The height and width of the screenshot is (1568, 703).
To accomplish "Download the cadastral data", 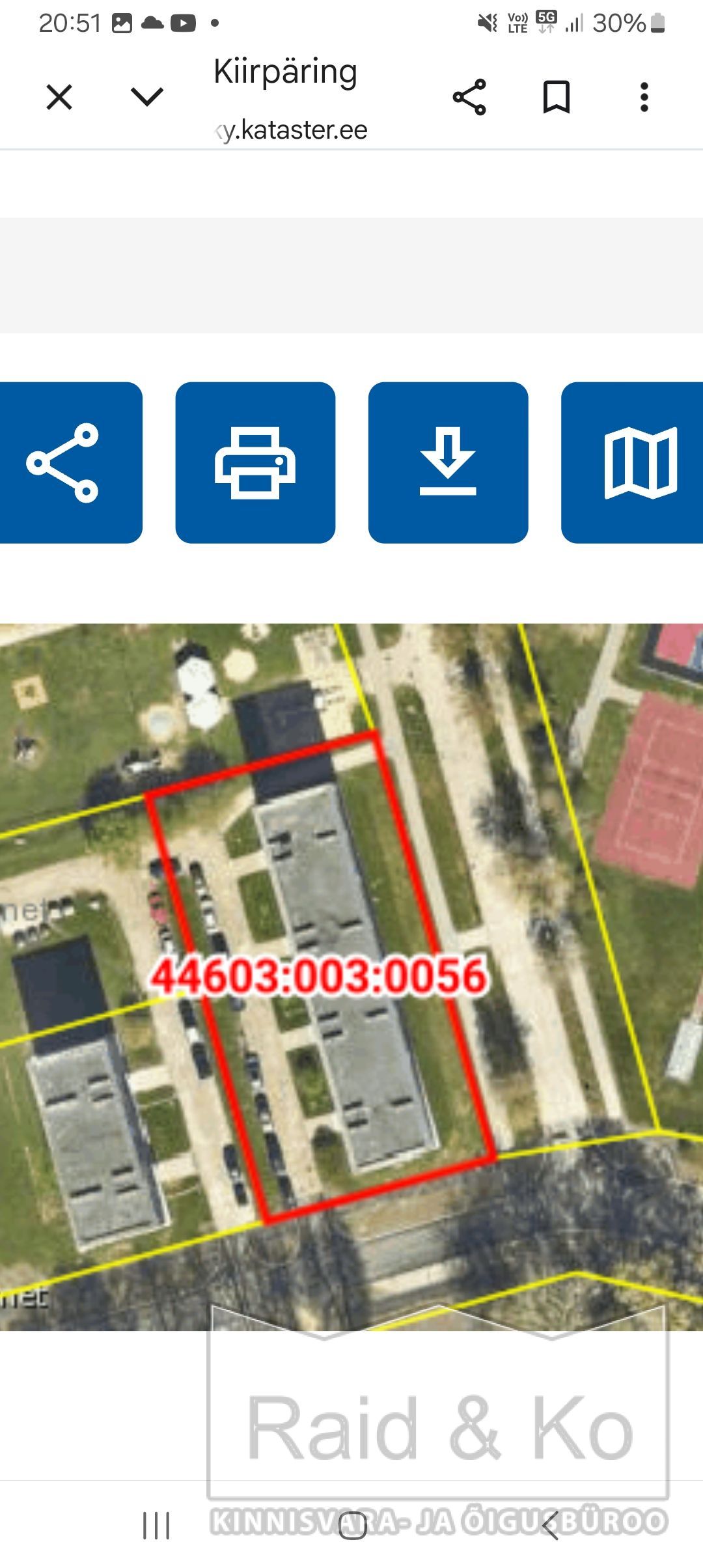I will coord(448,462).
